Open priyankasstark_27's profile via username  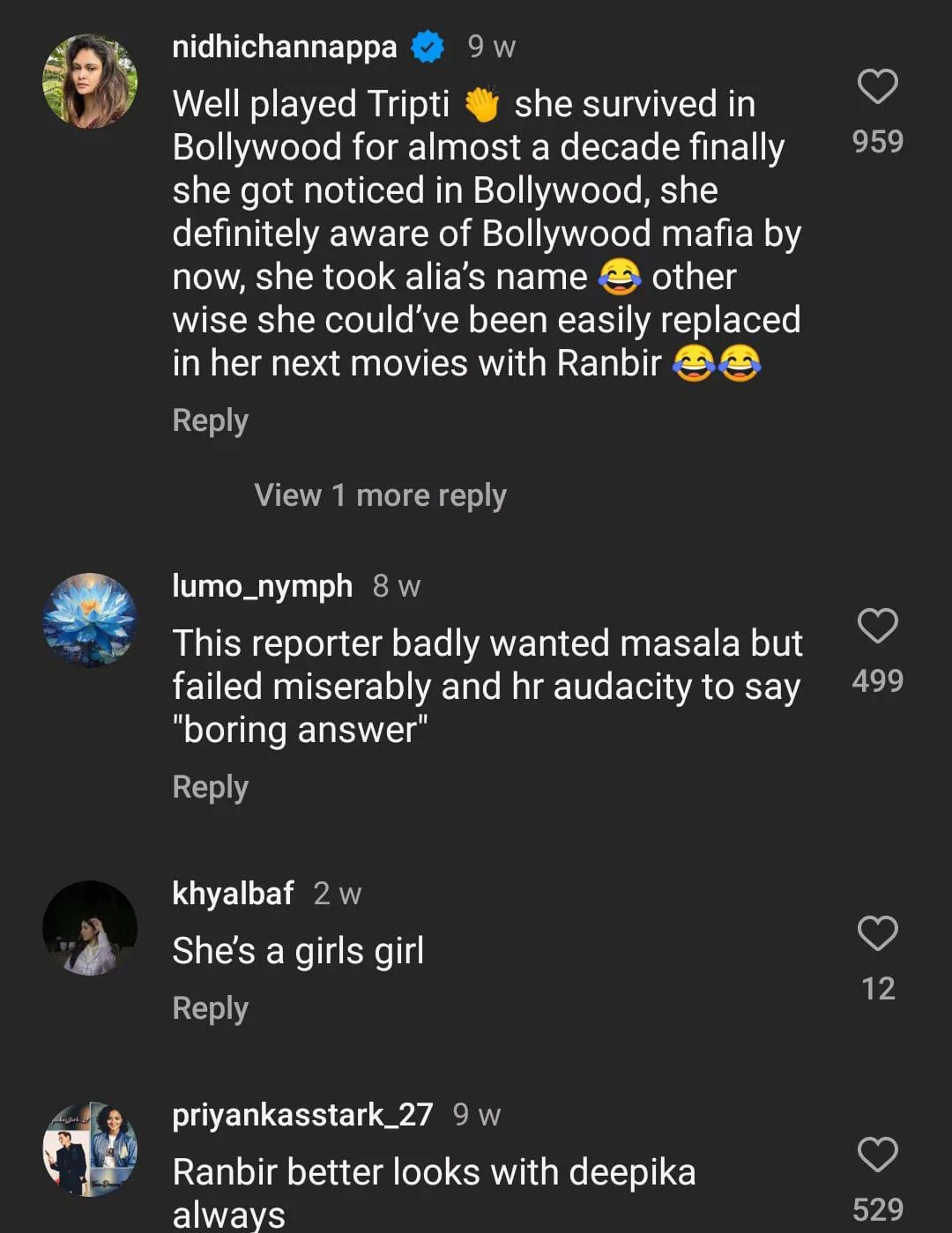click(302, 1115)
